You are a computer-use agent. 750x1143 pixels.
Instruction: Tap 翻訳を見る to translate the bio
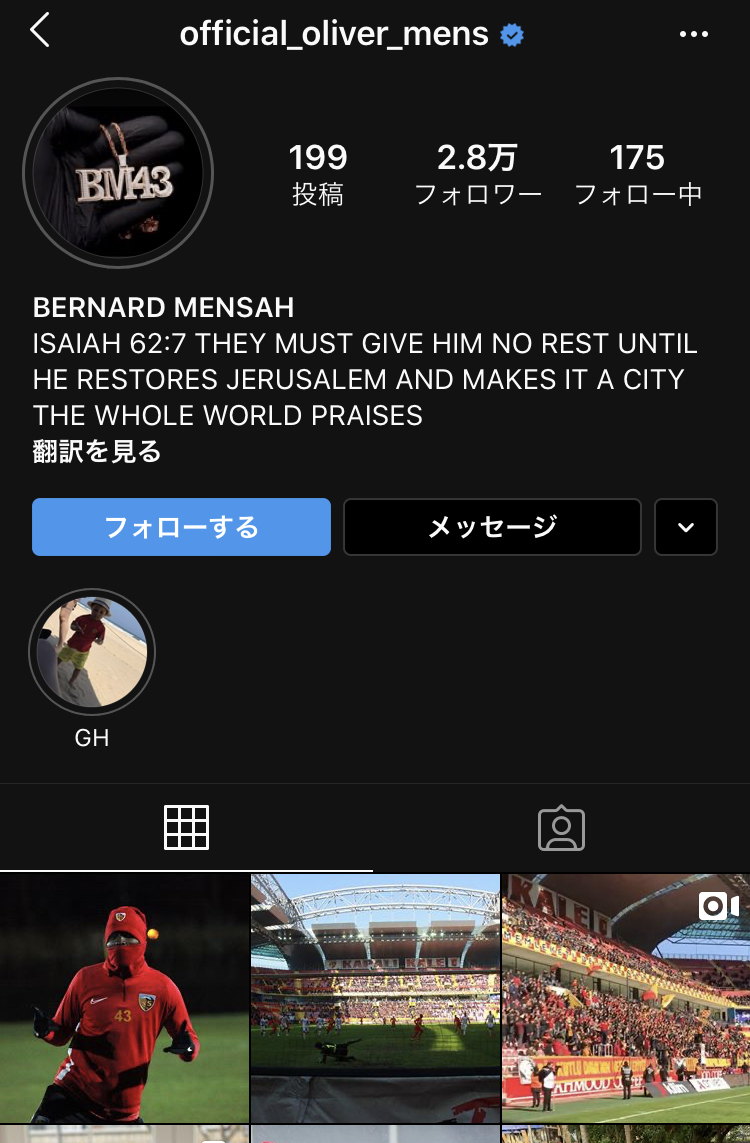click(x=97, y=452)
